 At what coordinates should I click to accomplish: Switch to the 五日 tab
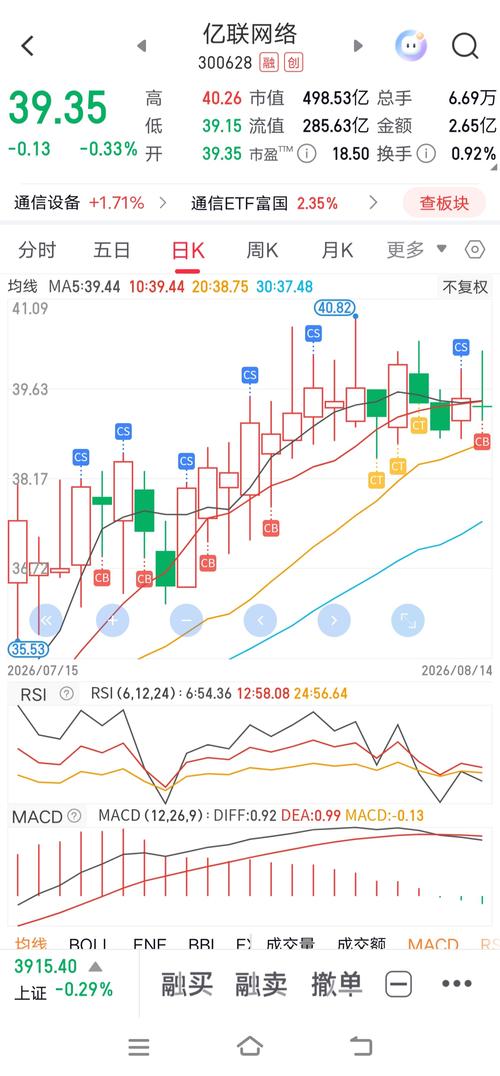click(x=112, y=250)
